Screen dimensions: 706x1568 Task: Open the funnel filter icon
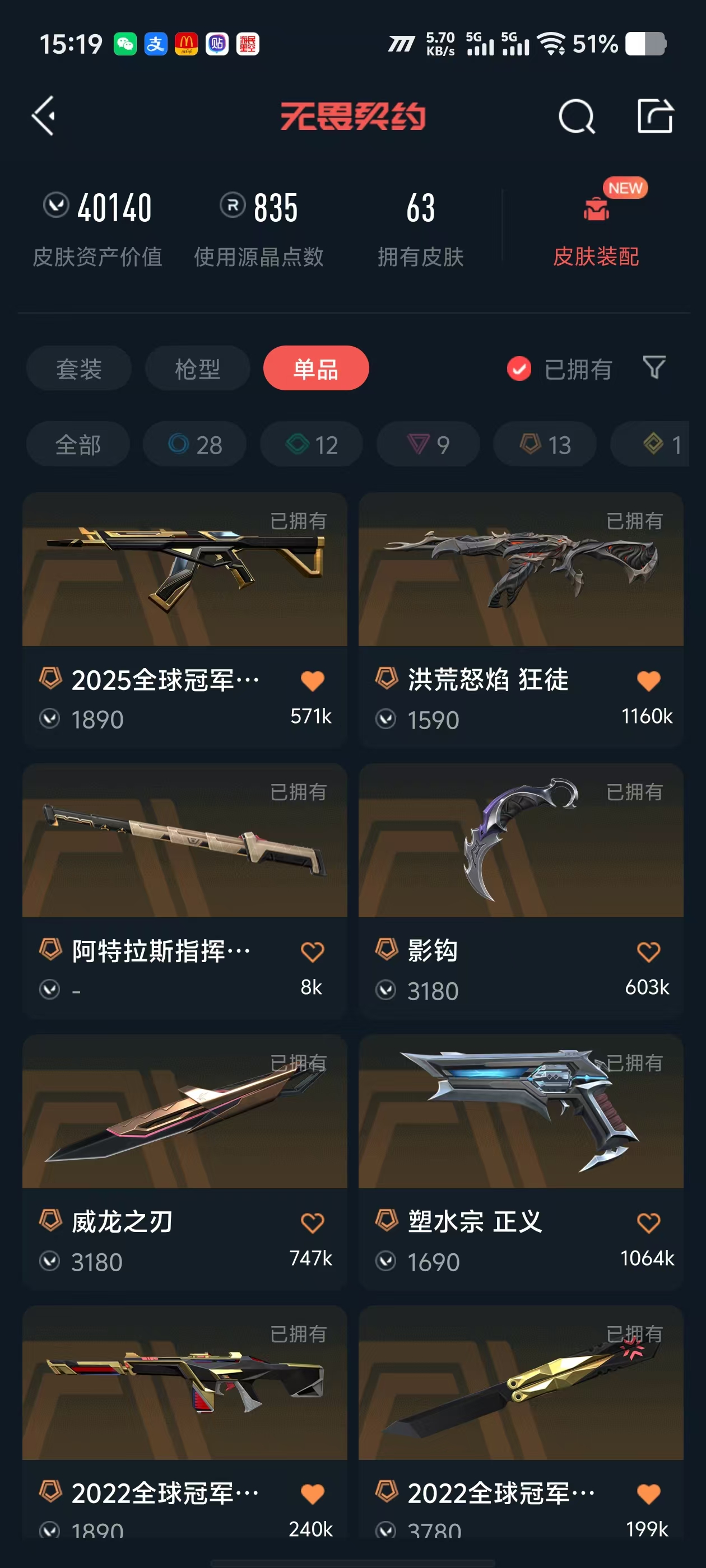(x=654, y=368)
